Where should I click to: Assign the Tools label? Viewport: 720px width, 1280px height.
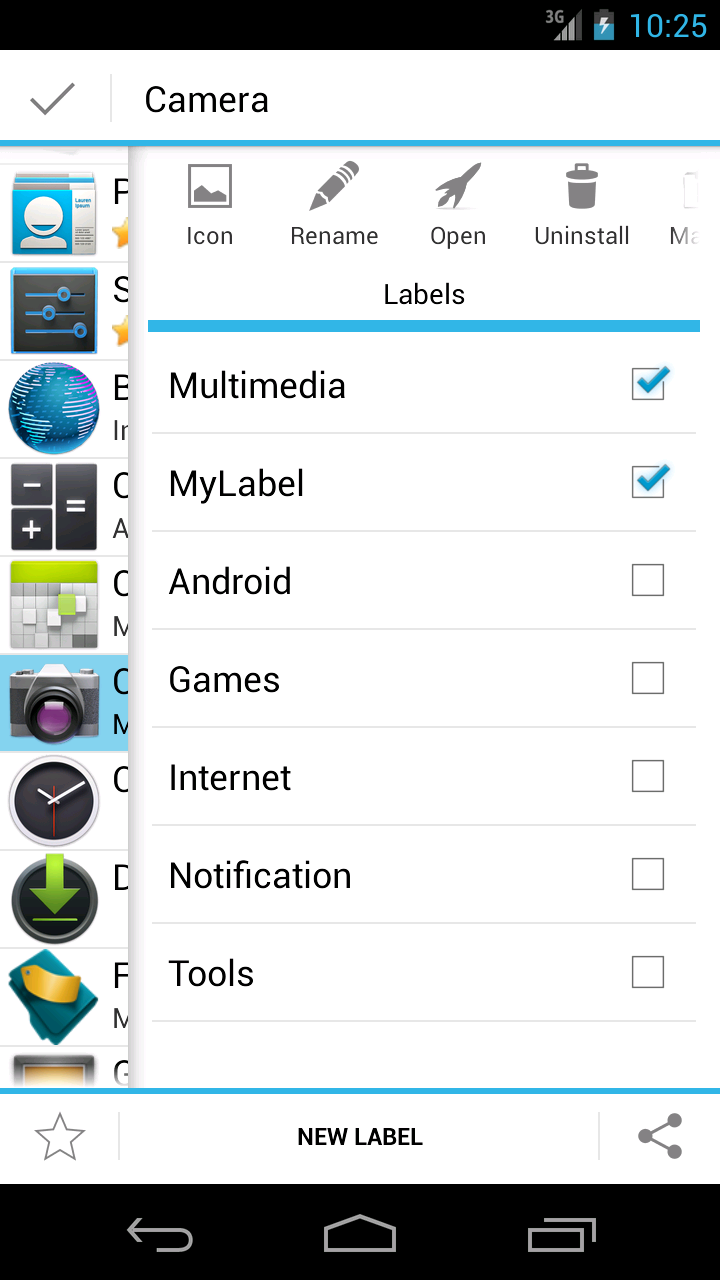tap(648, 972)
